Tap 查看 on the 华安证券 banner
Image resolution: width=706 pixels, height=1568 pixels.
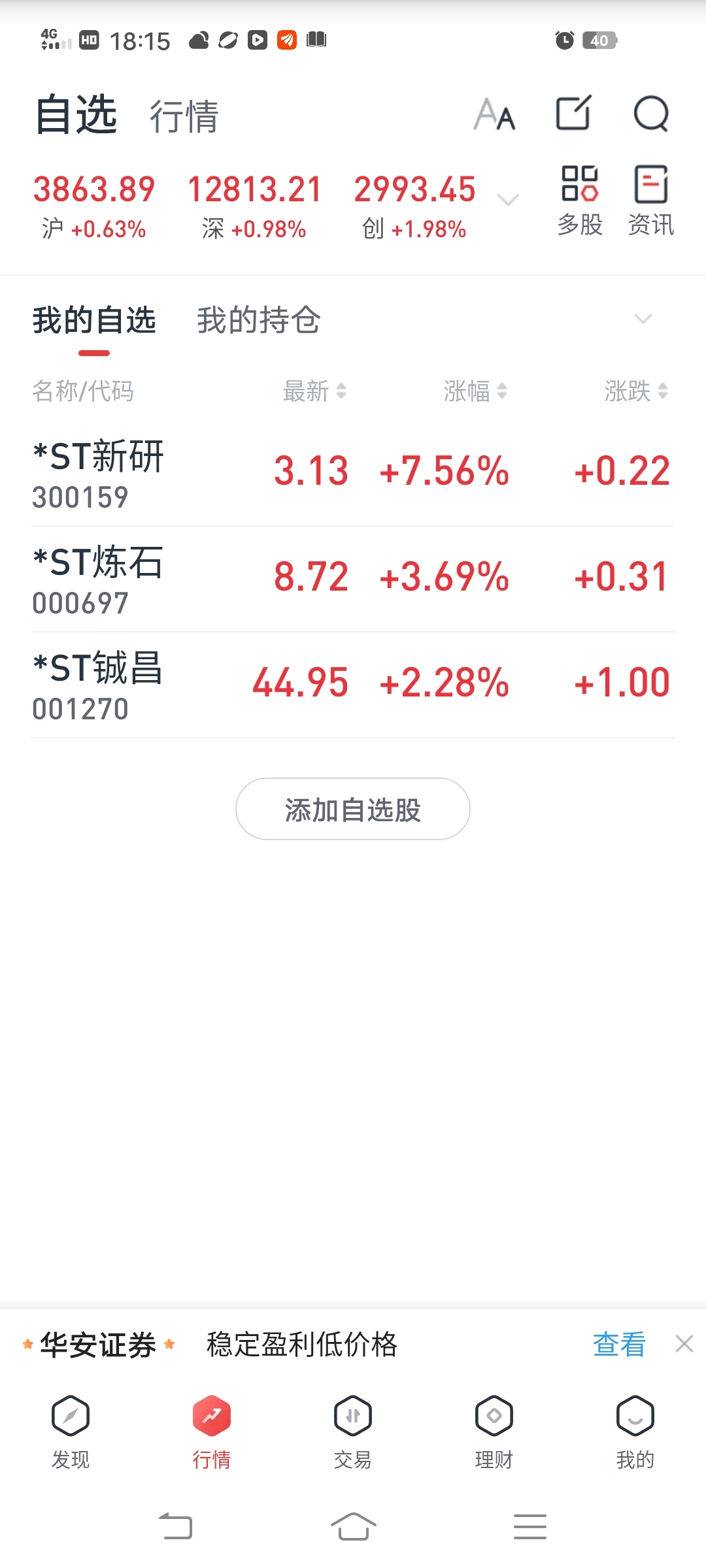coord(619,1344)
